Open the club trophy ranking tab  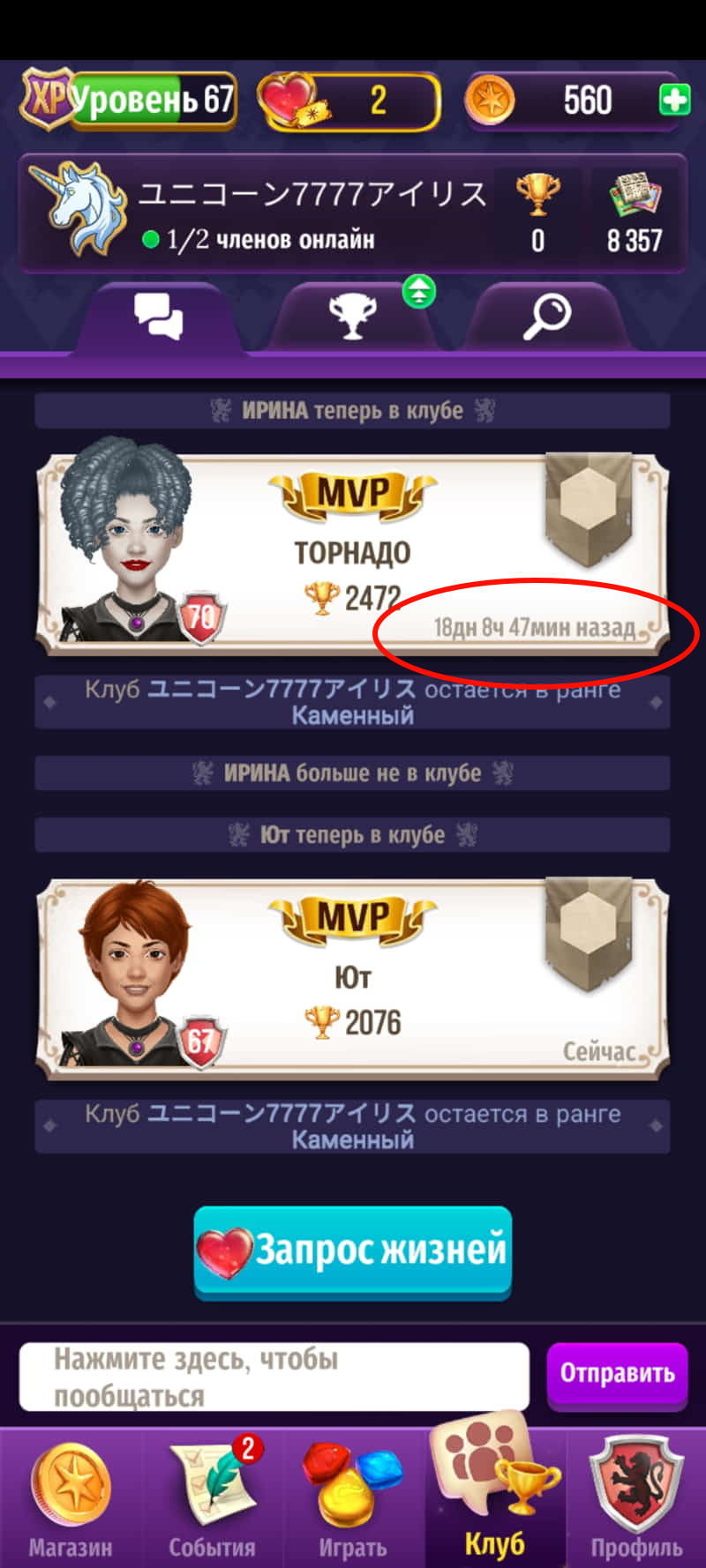[x=353, y=317]
